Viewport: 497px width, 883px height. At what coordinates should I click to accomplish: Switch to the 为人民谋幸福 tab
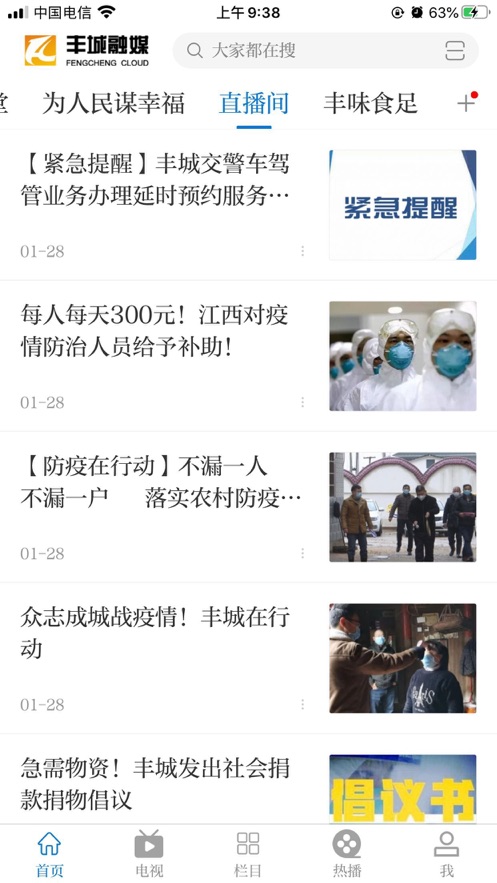pos(113,104)
